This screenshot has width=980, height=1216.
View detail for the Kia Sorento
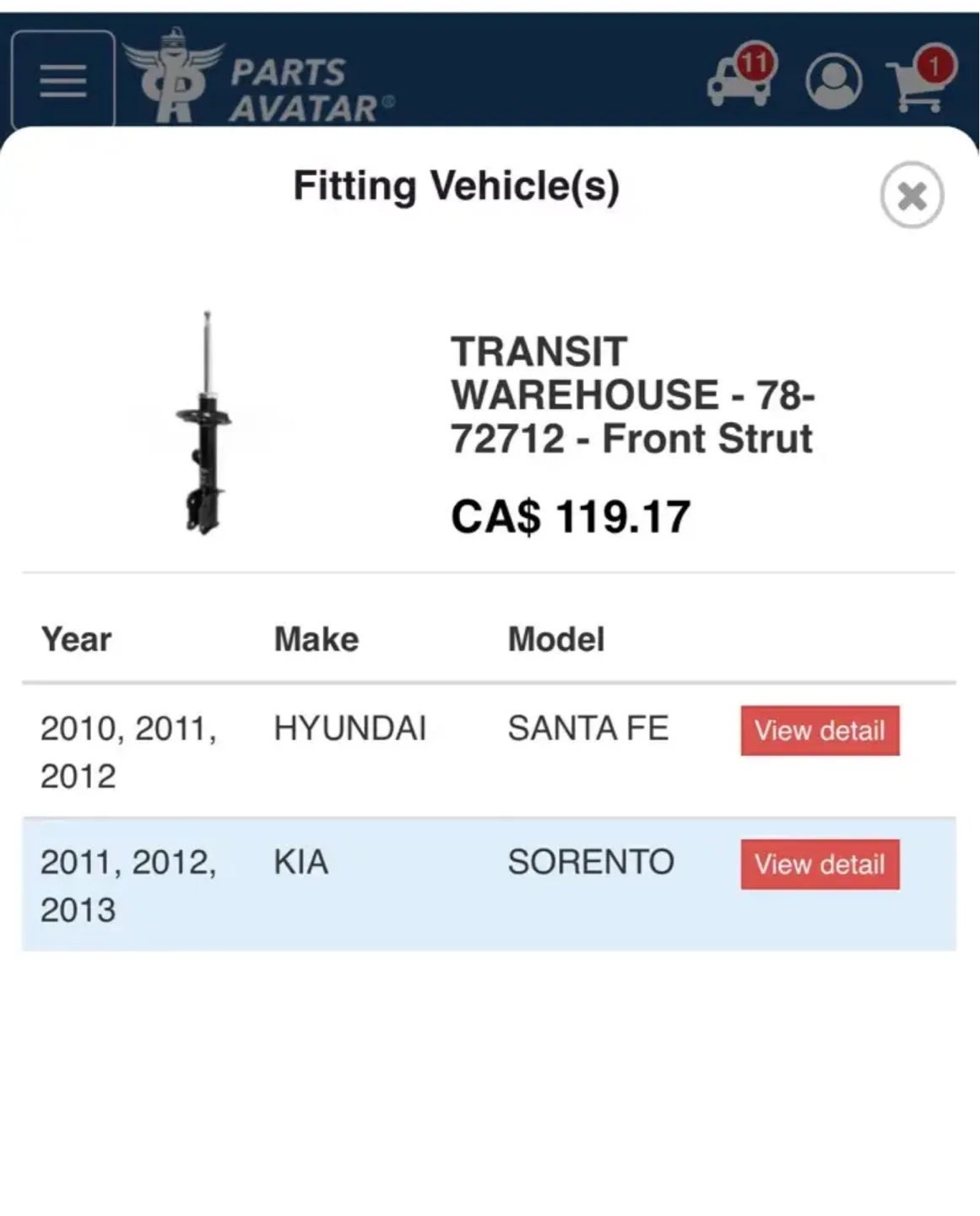click(x=818, y=863)
